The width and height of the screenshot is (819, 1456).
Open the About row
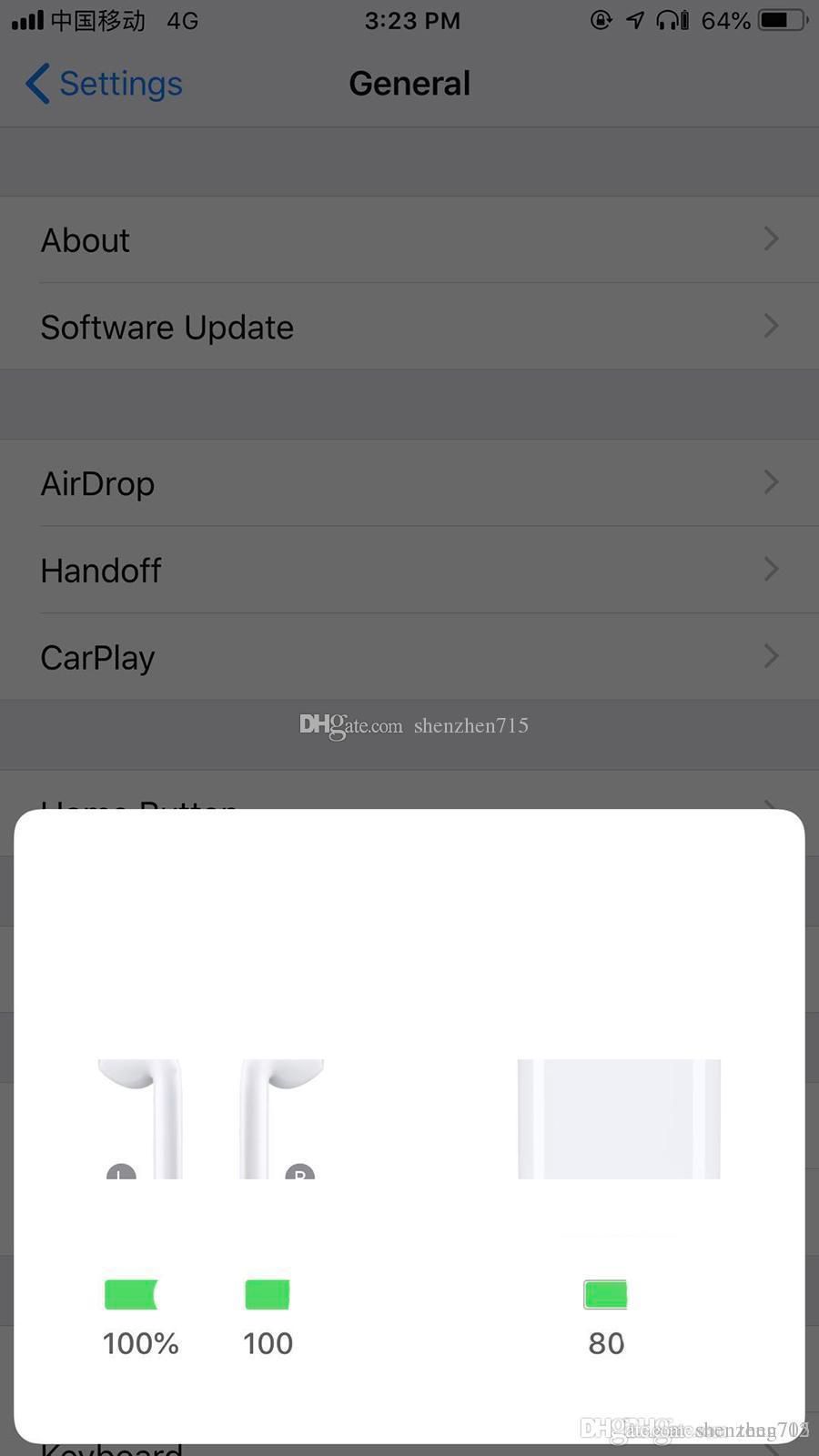pyautogui.click(x=409, y=240)
